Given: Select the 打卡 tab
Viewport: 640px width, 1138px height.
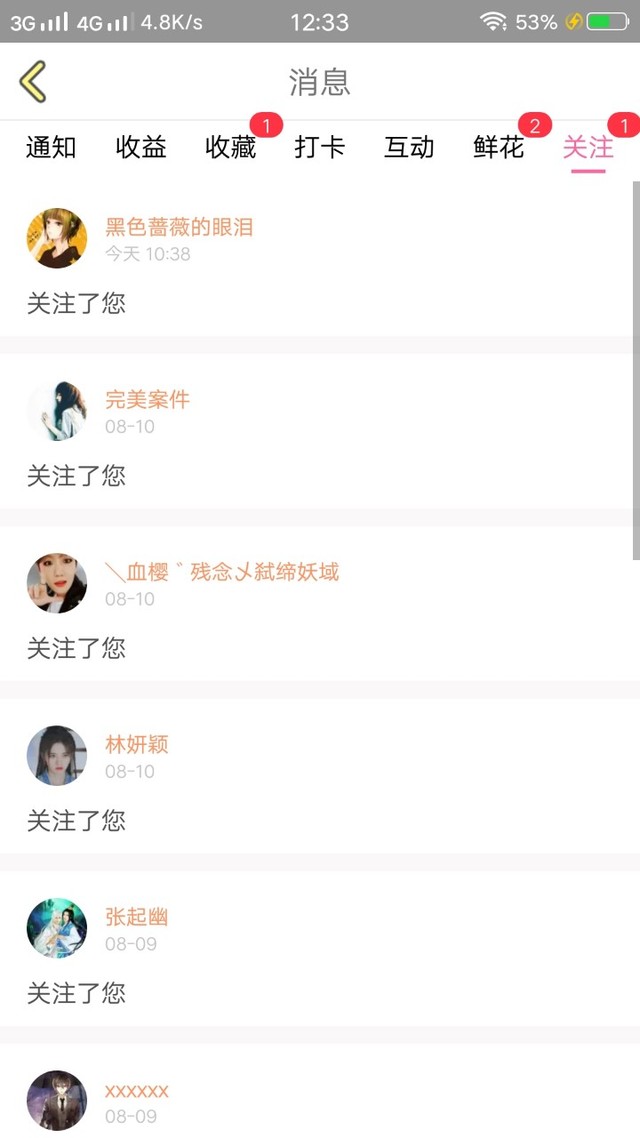Looking at the screenshot, I should click(320, 148).
